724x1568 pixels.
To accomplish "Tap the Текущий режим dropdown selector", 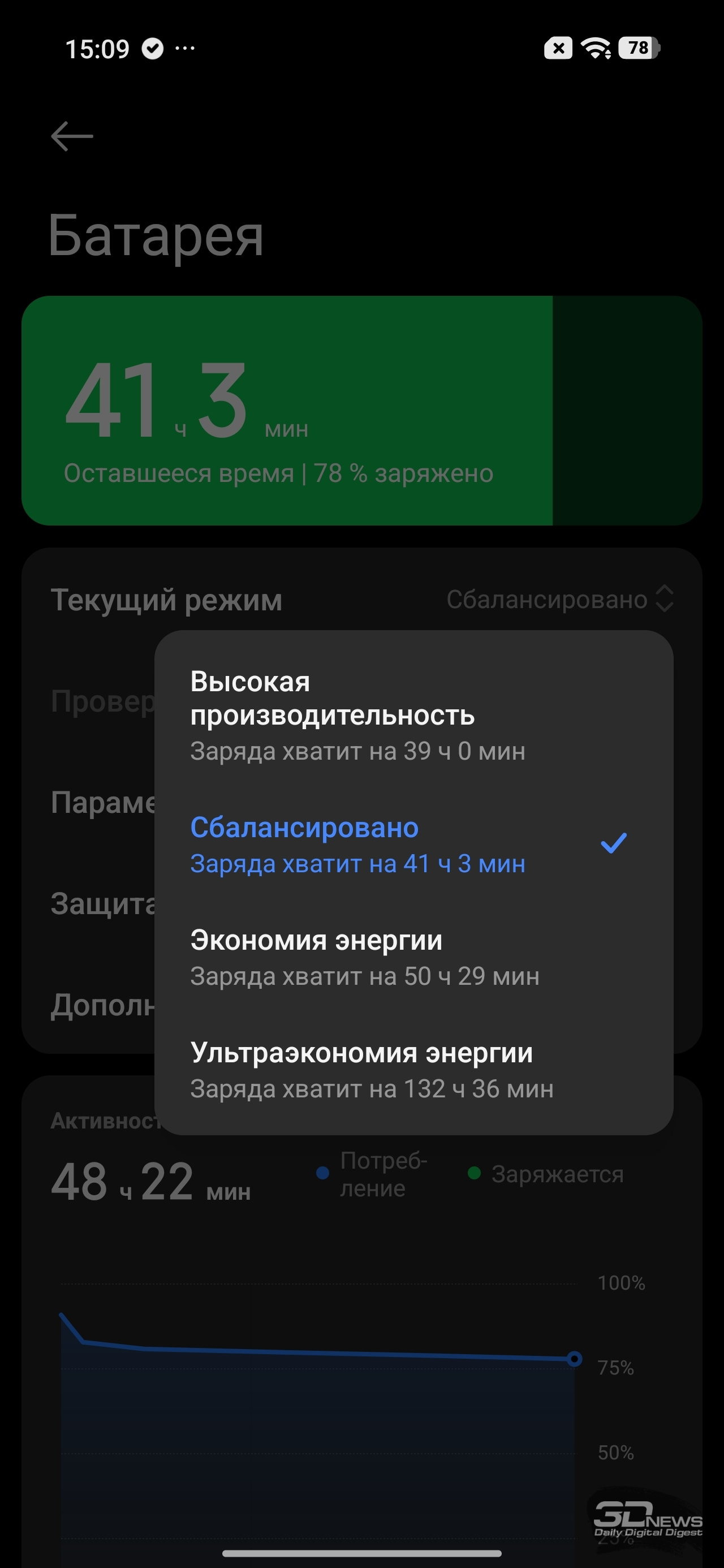I will pyautogui.click(x=559, y=600).
